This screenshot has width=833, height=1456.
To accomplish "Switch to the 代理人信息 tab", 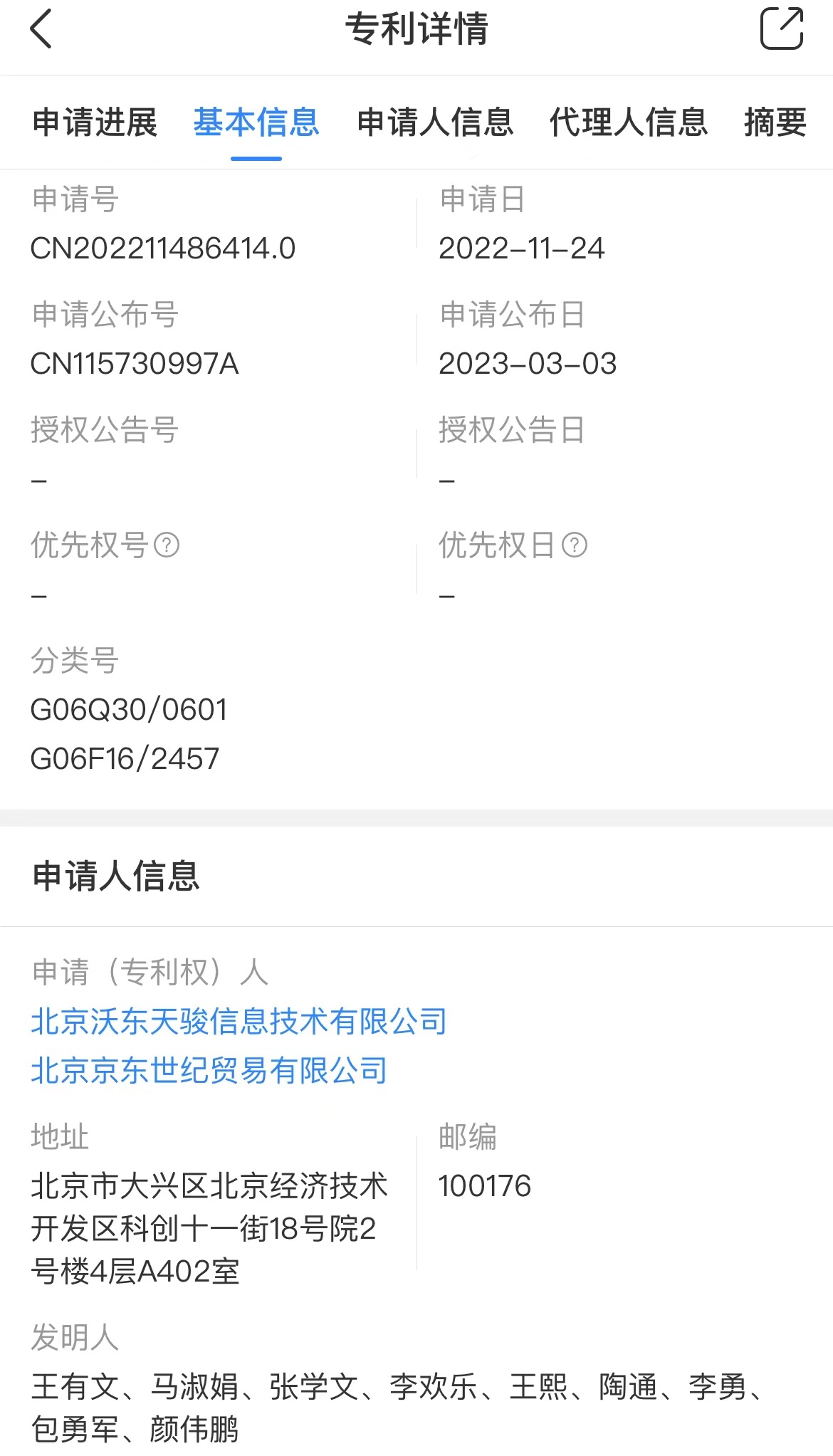I will [629, 122].
